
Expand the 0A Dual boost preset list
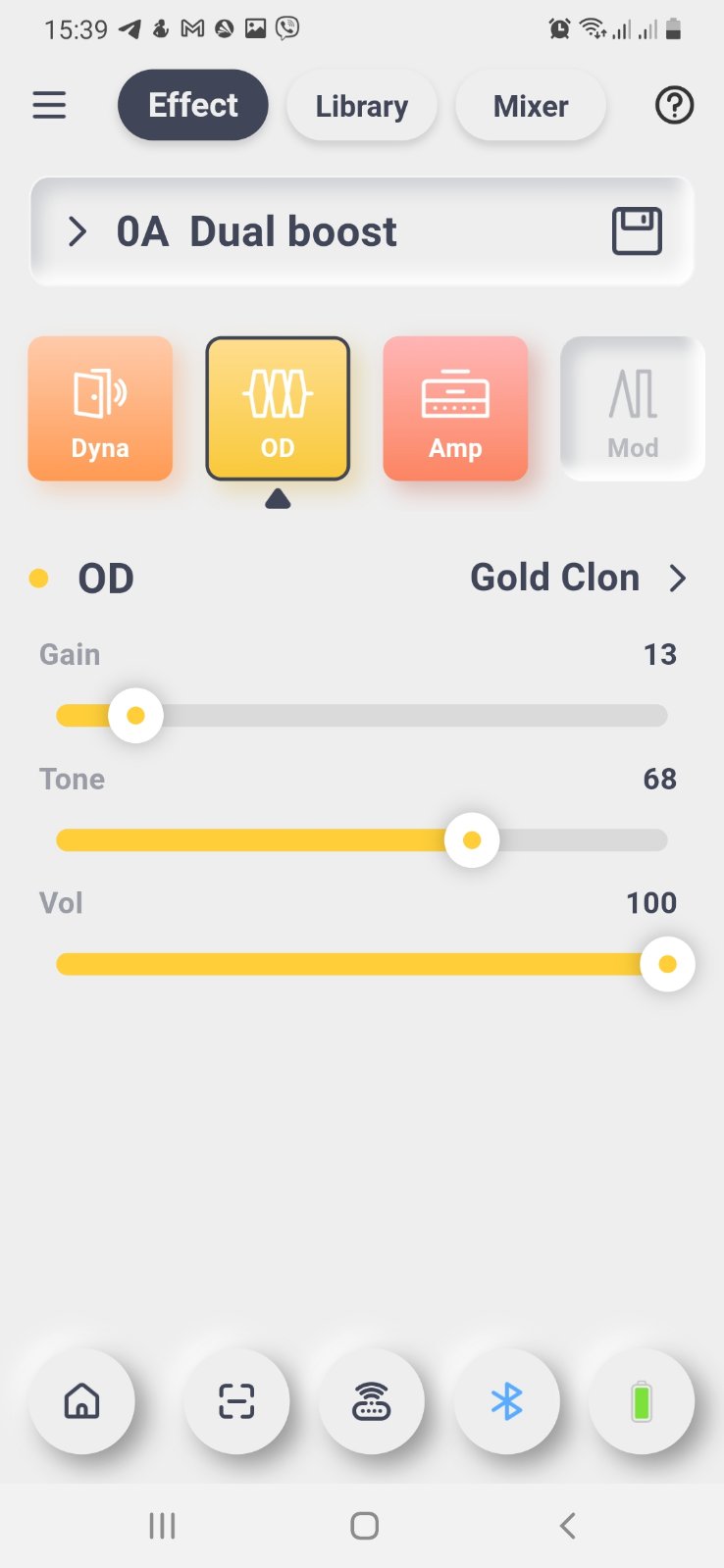tap(78, 232)
